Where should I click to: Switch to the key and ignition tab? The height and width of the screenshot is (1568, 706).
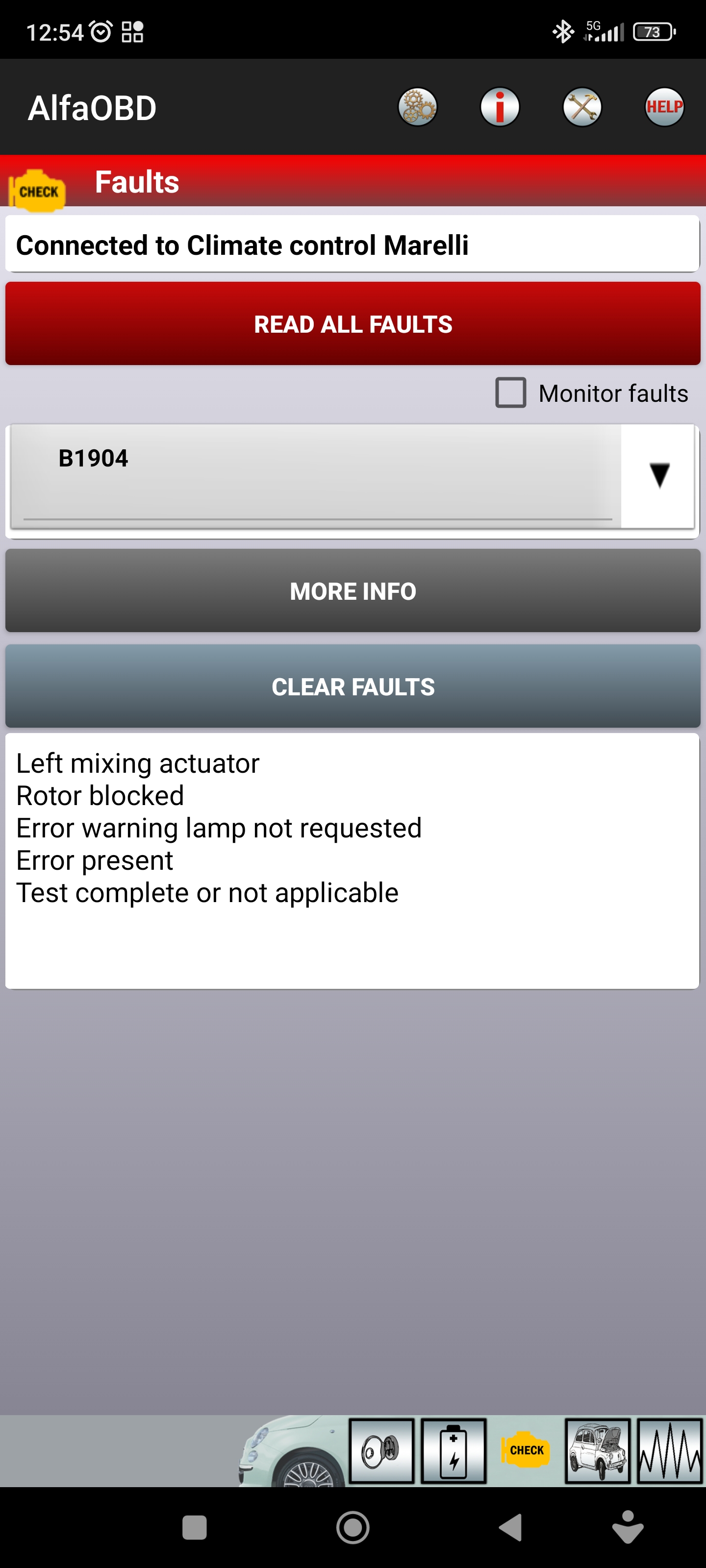click(x=381, y=1451)
